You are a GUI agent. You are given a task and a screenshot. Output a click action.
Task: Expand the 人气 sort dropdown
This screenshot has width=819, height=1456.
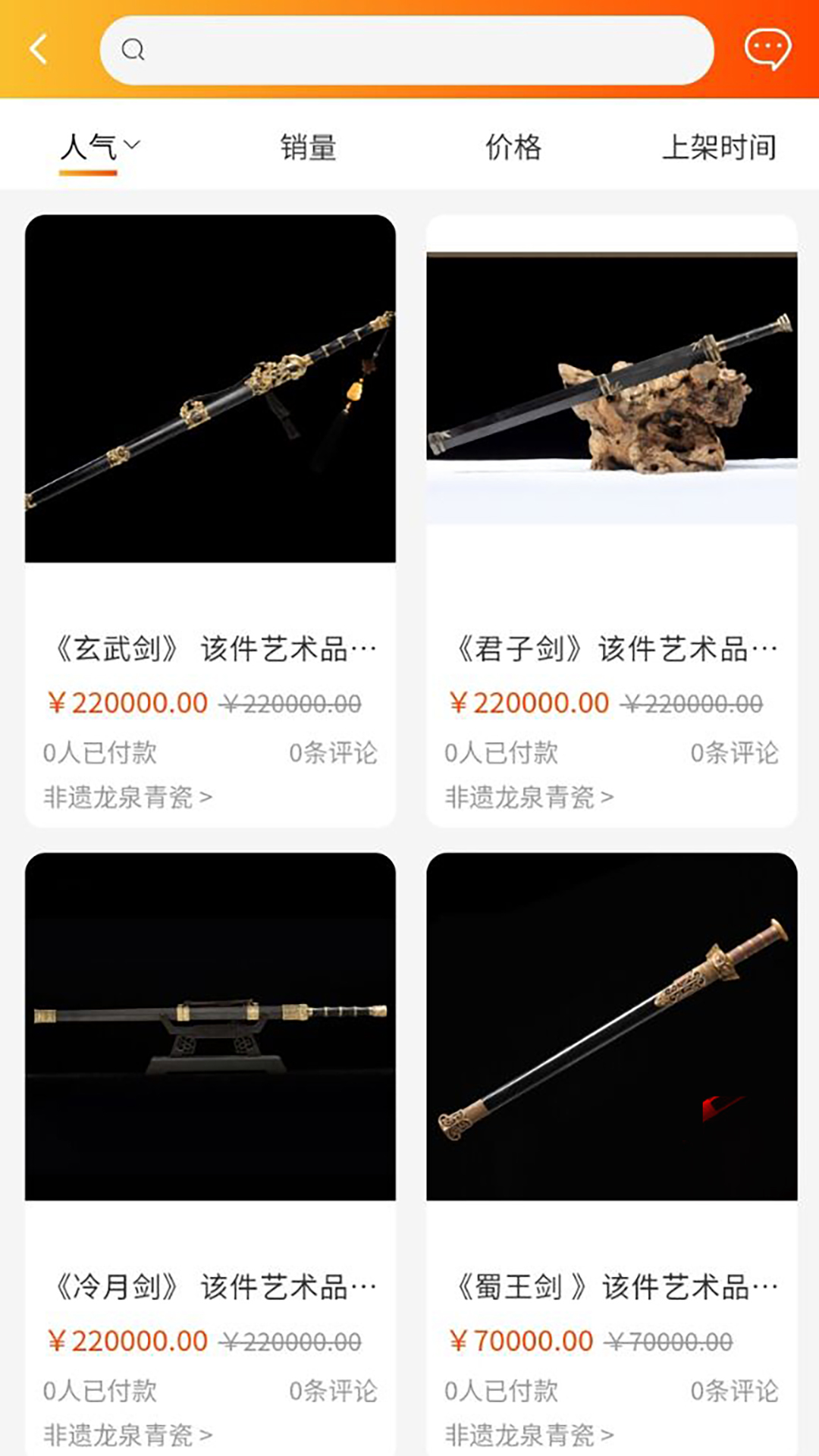pyautogui.click(x=100, y=146)
